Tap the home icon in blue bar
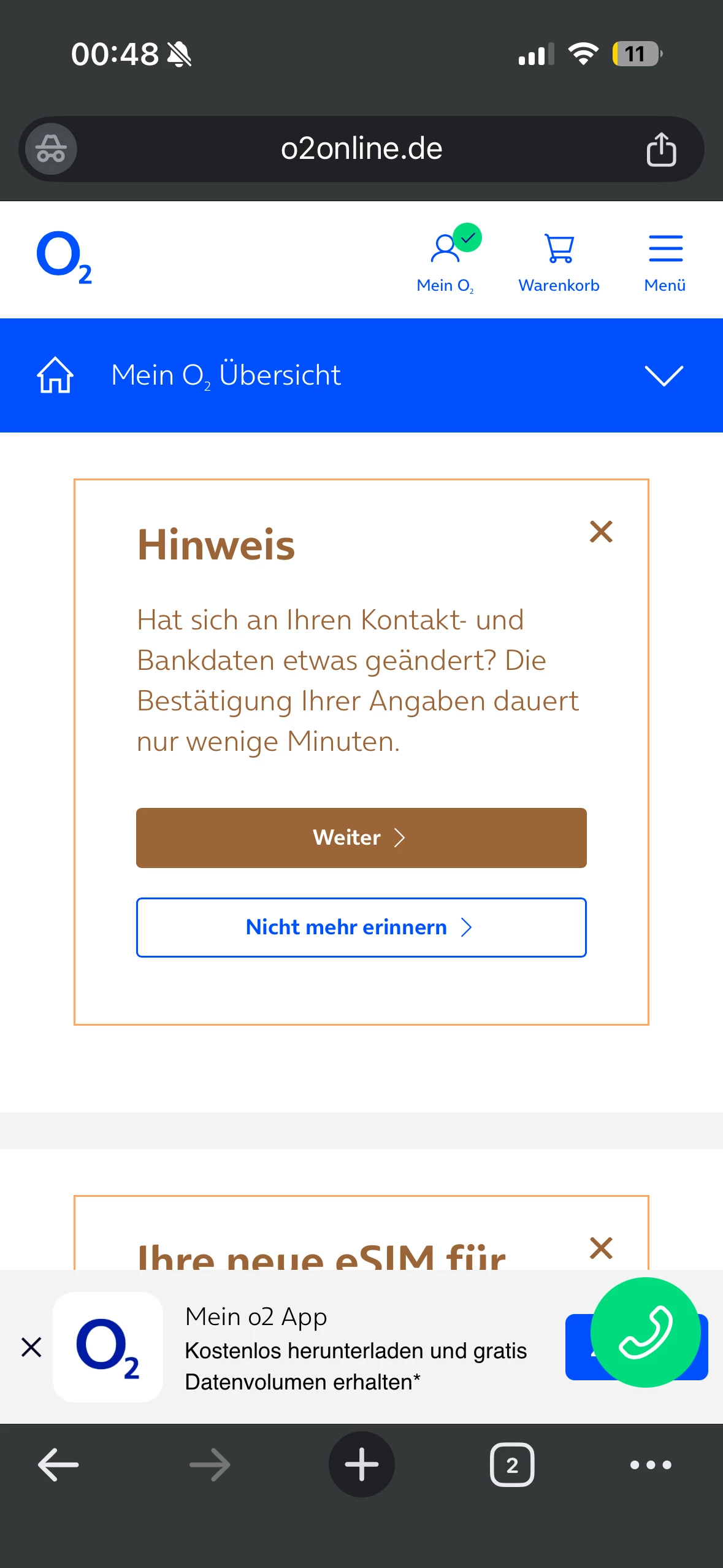This screenshot has width=723, height=1568. [x=55, y=375]
